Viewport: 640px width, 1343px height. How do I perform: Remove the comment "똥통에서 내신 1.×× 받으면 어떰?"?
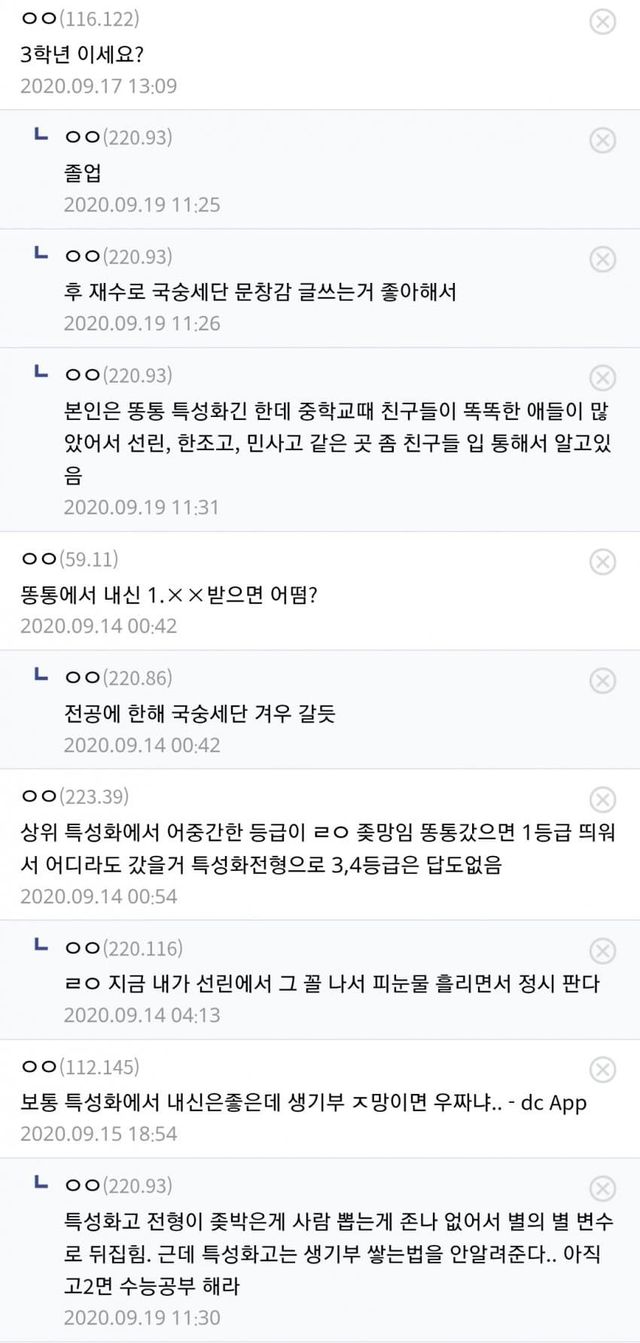click(x=601, y=562)
